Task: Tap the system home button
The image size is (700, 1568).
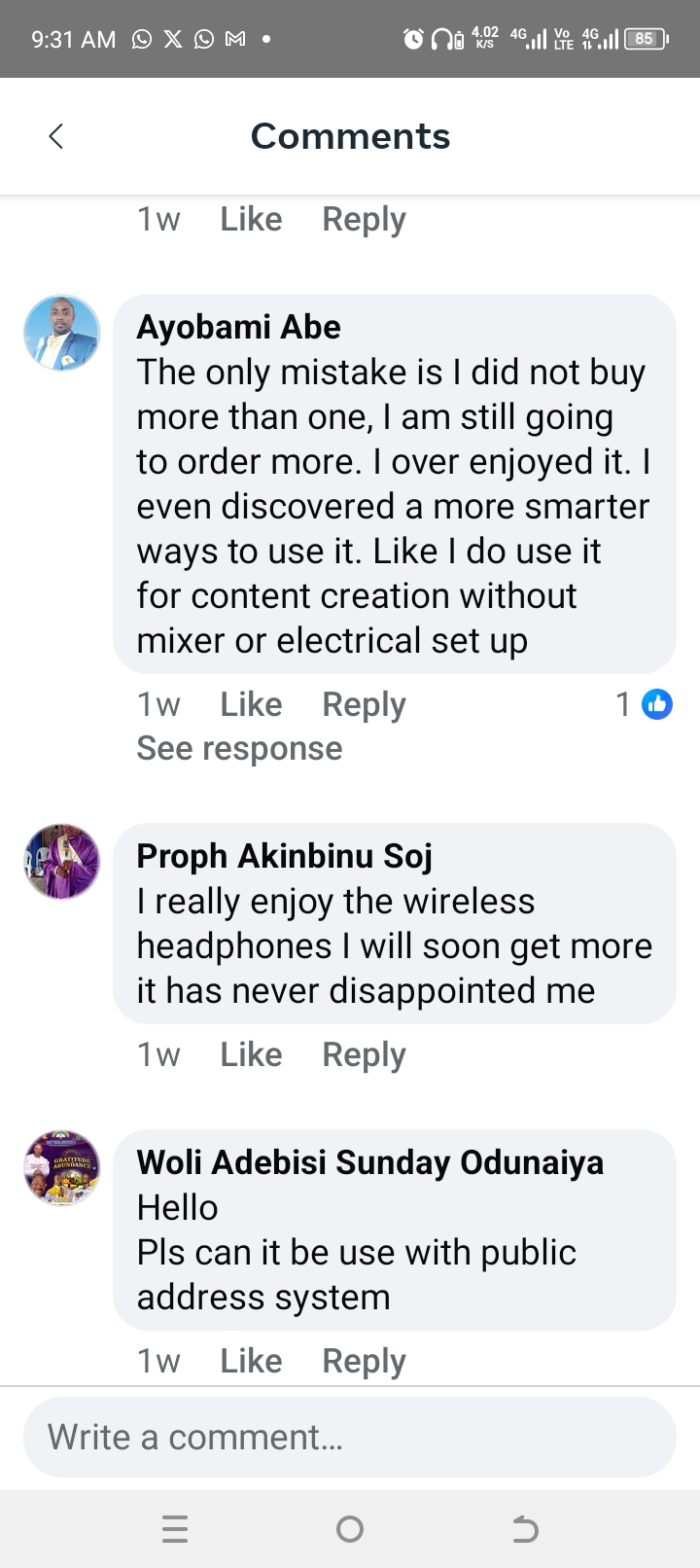Action: (350, 1530)
